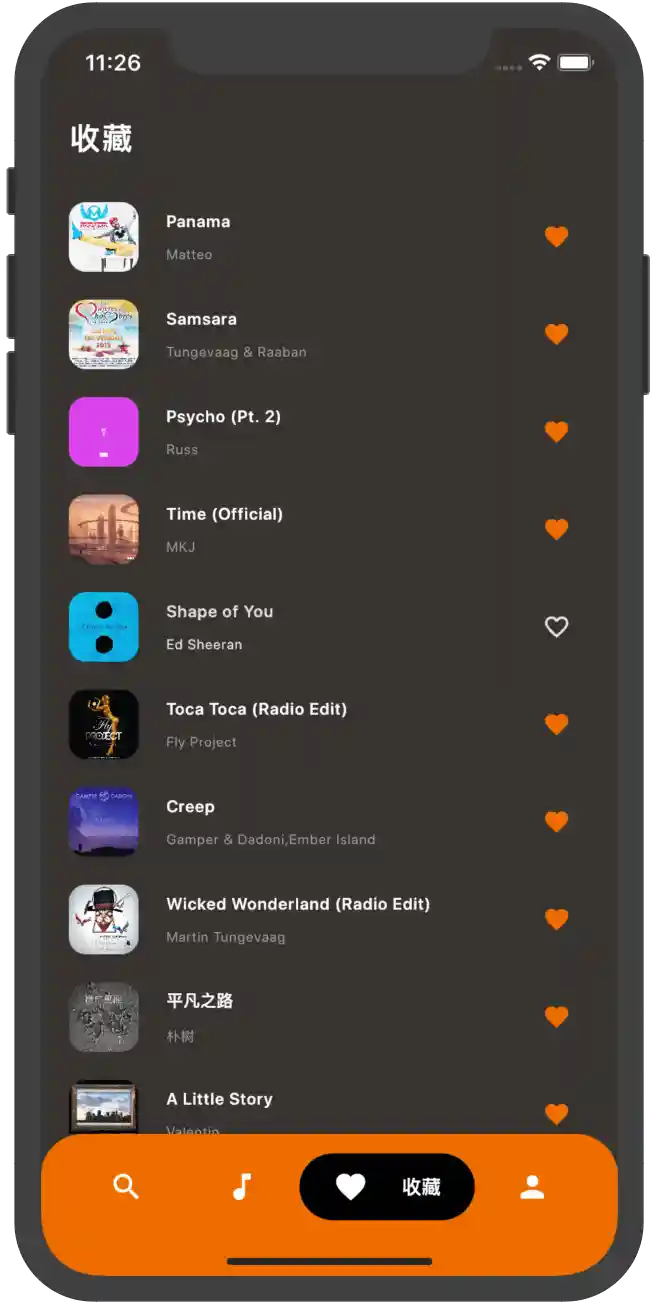The width and height of the screenshot is (658, 1304).
Task: Remove Wicked Wonderland from favorites
Action: (x=556, y=919)
